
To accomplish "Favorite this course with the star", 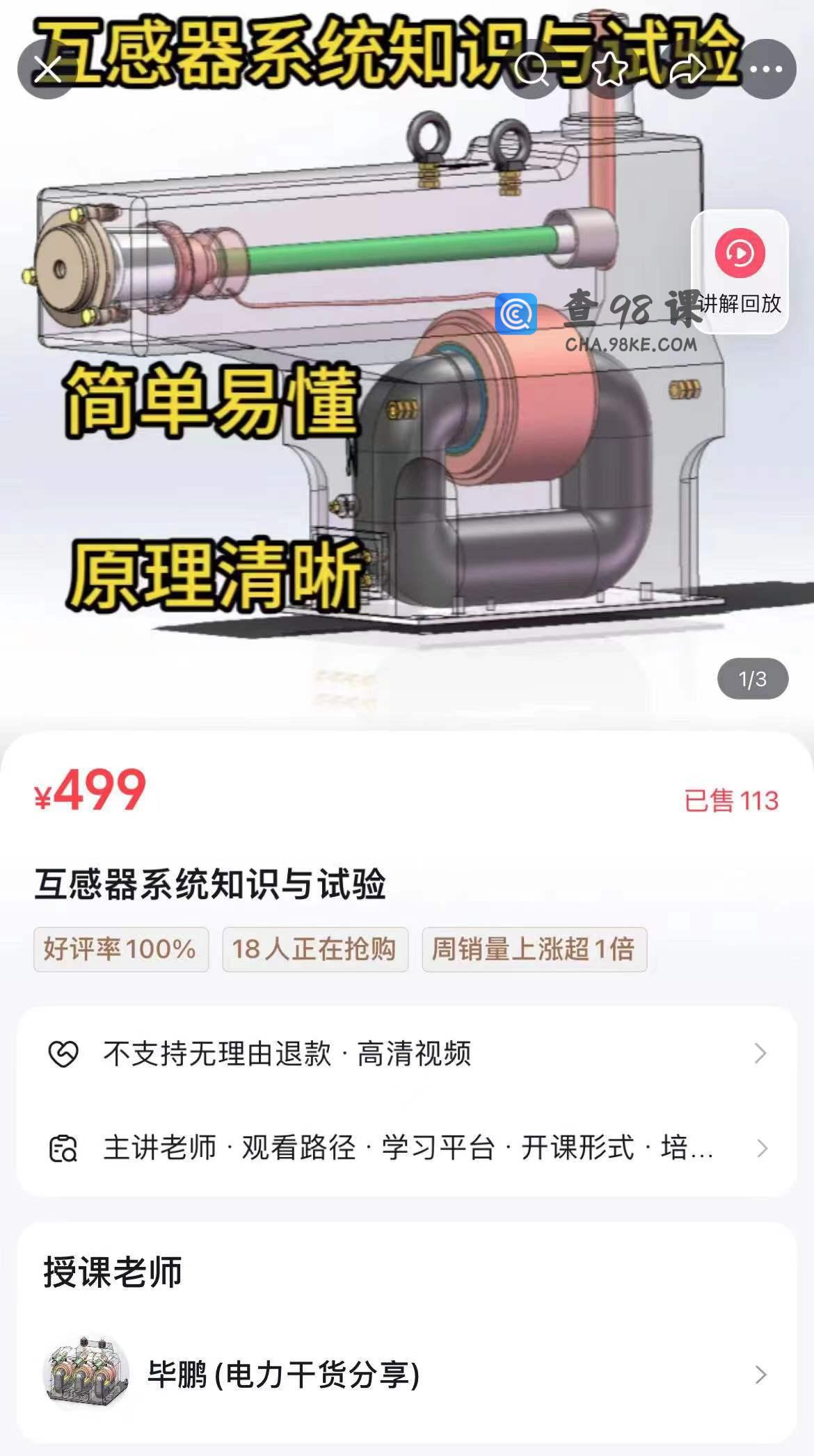I will tap(610, 70).
